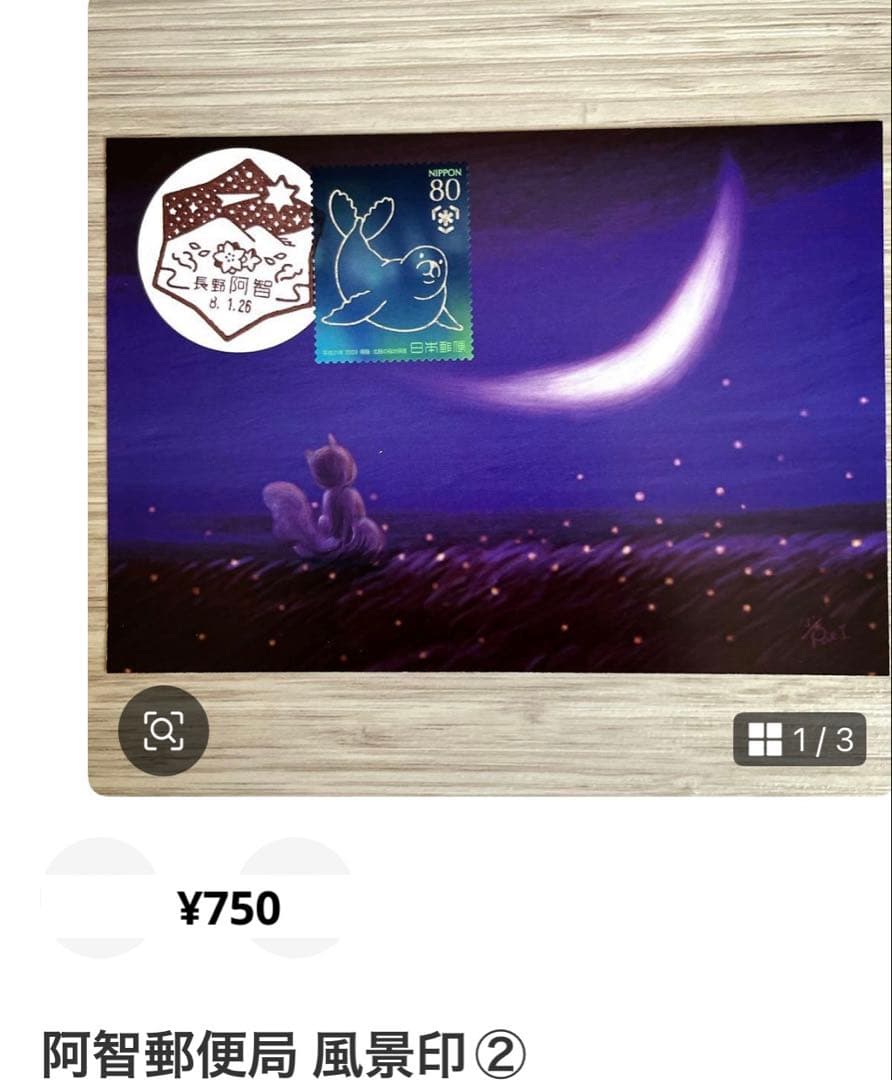Open the image search lens icon
This screenshot has width=892, height=1080.
click(163, 732)
